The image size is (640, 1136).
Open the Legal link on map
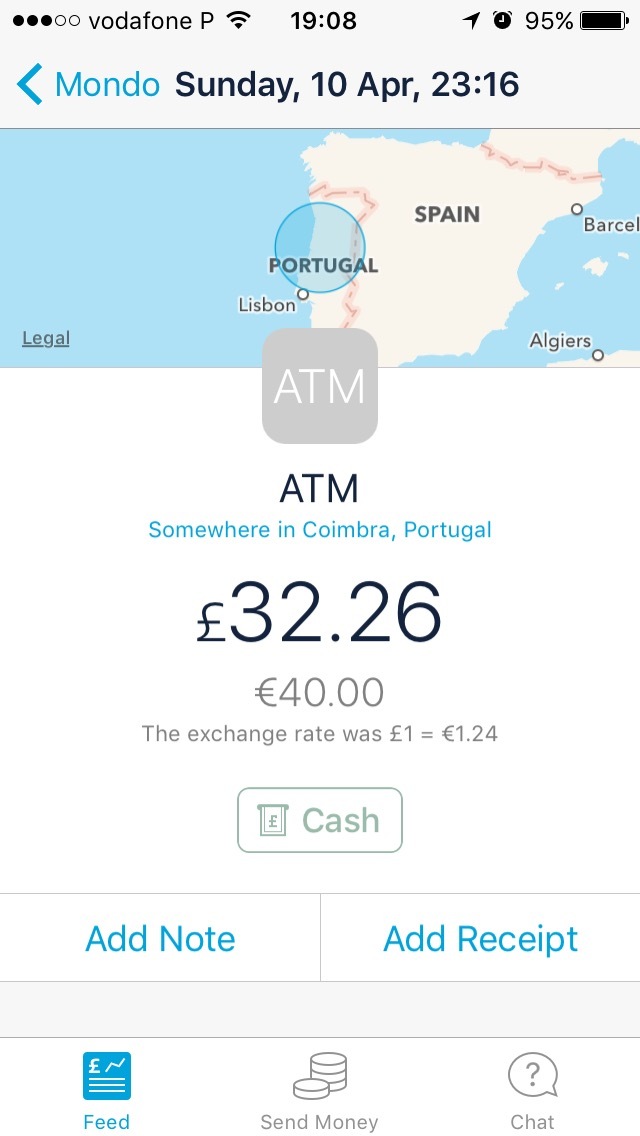click(x=46, y=338)
